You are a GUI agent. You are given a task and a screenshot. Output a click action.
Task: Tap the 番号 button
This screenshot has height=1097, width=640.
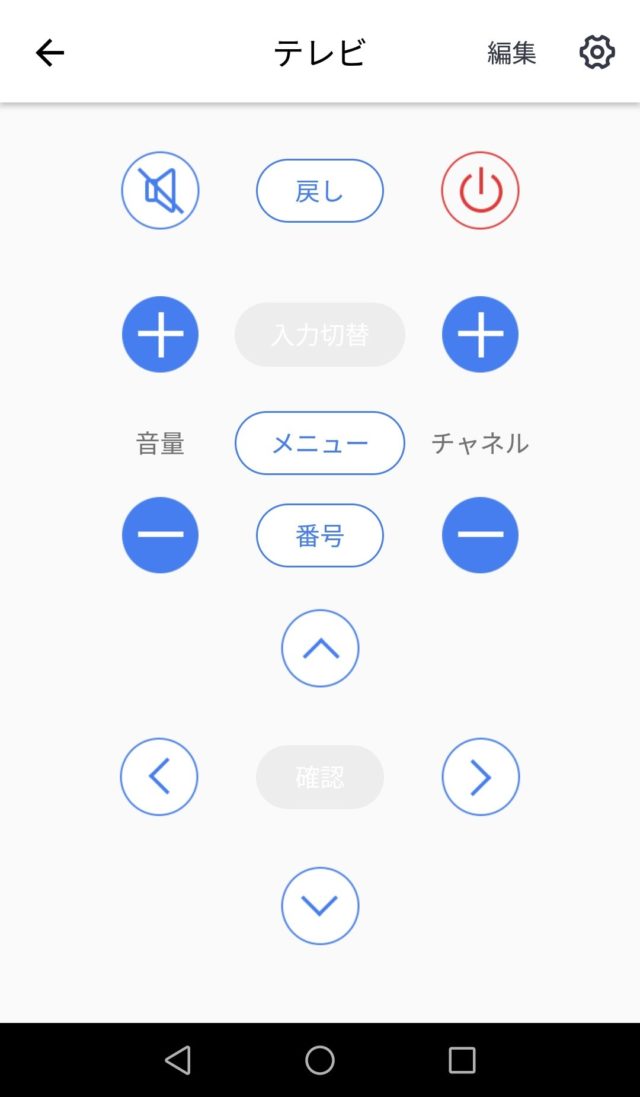coord(320,535)
